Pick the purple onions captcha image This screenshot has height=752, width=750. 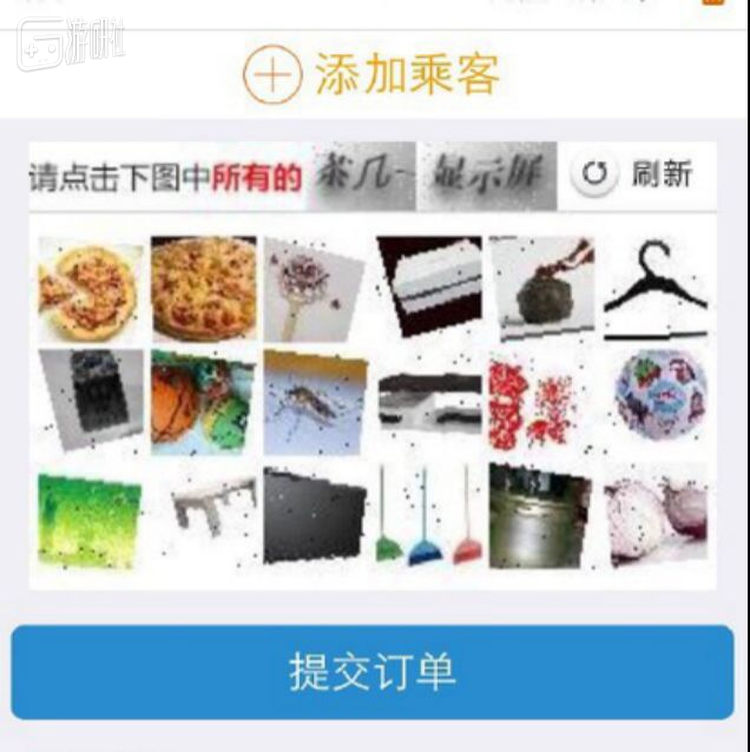click(x=657, y=518)
